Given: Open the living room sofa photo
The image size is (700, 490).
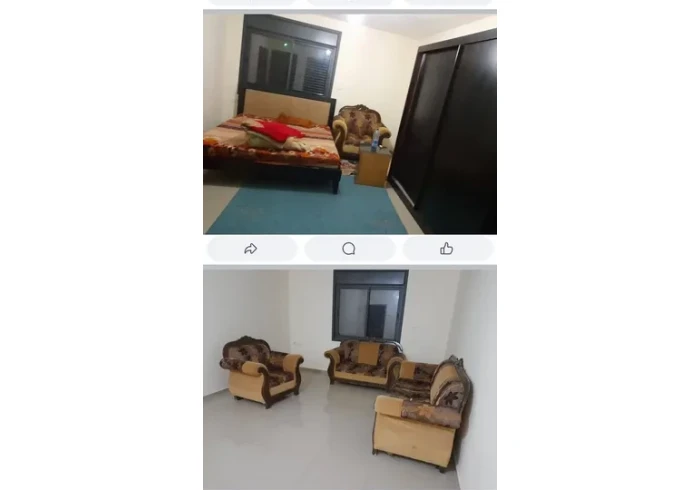Looking at the screenshot, I should coord(350,378).
